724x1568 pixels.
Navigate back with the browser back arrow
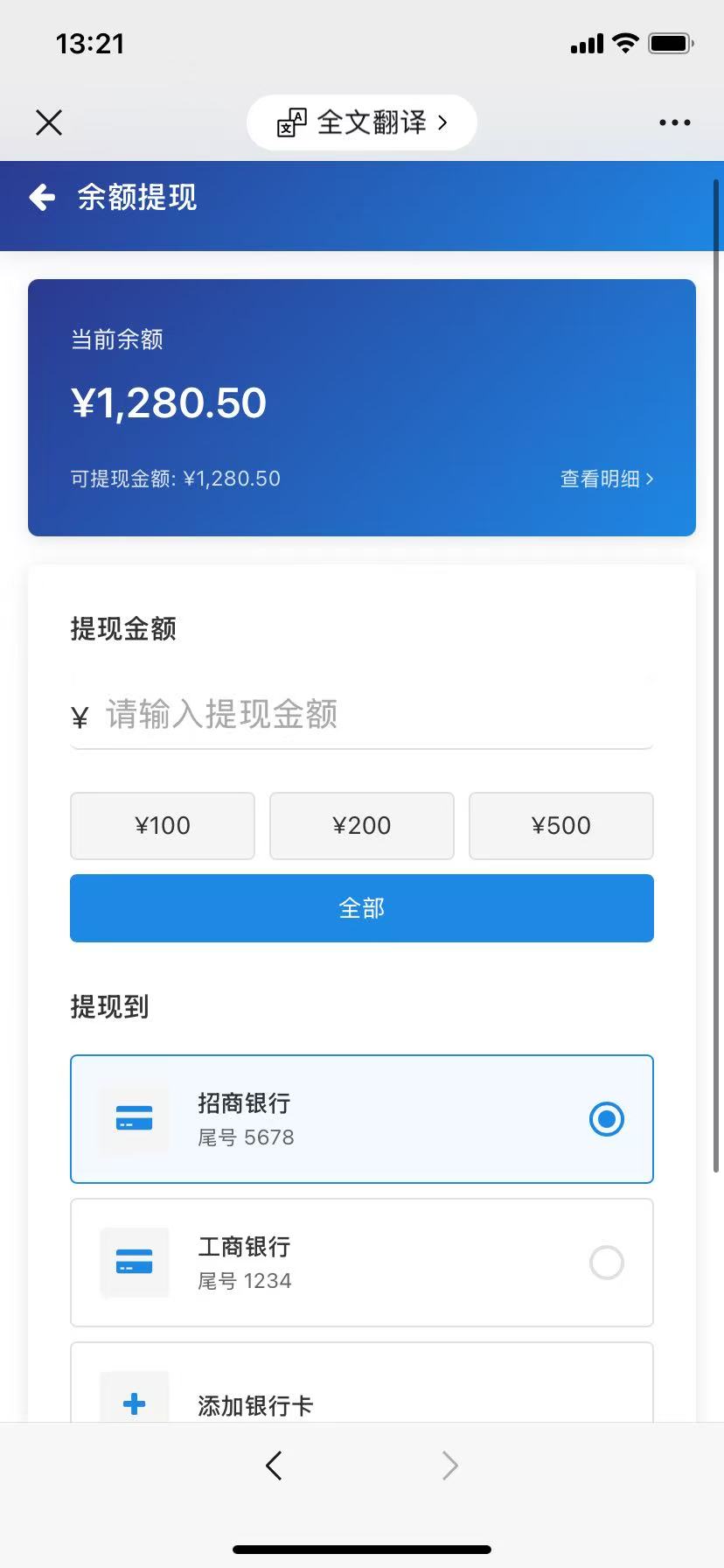274,1465
